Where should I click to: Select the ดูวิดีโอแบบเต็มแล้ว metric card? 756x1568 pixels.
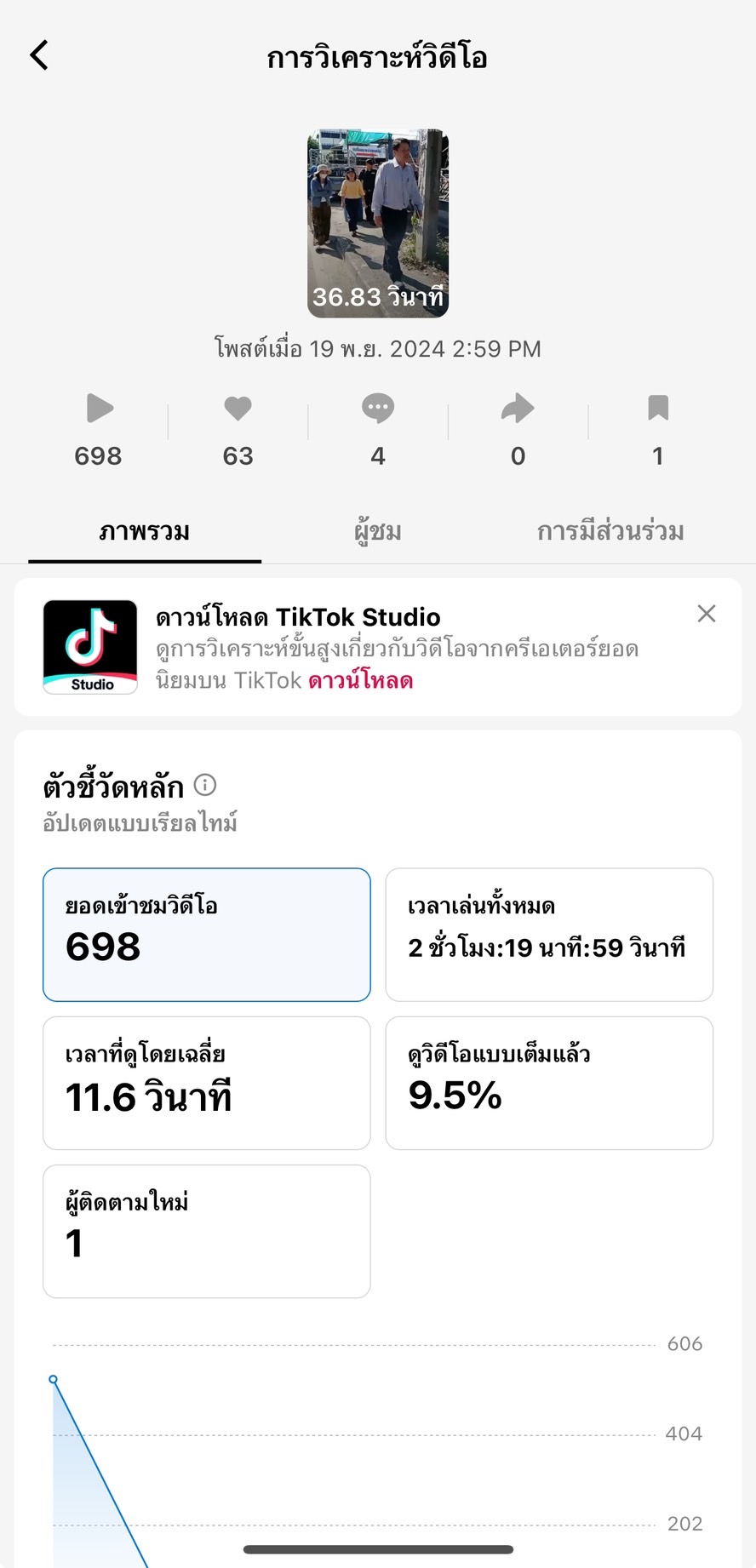tap(549, 1083)
